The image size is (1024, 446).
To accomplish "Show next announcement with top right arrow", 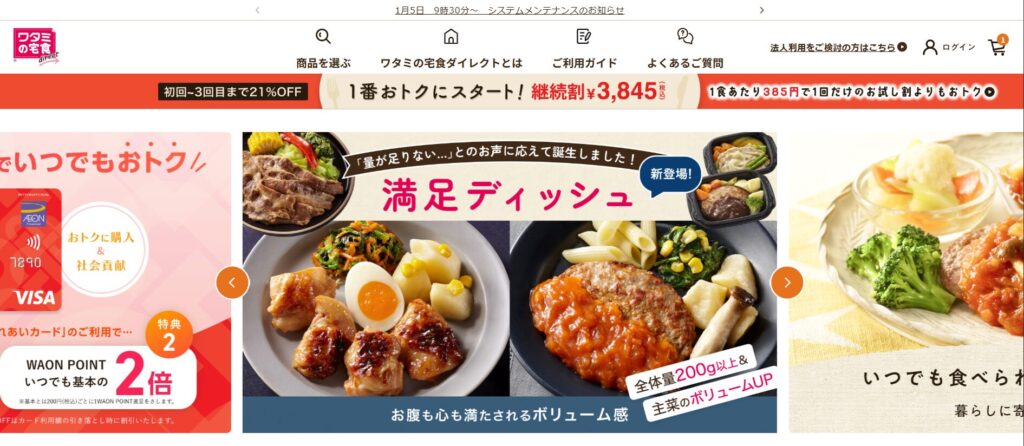I will pyautogui.click(x=761, y=10).
